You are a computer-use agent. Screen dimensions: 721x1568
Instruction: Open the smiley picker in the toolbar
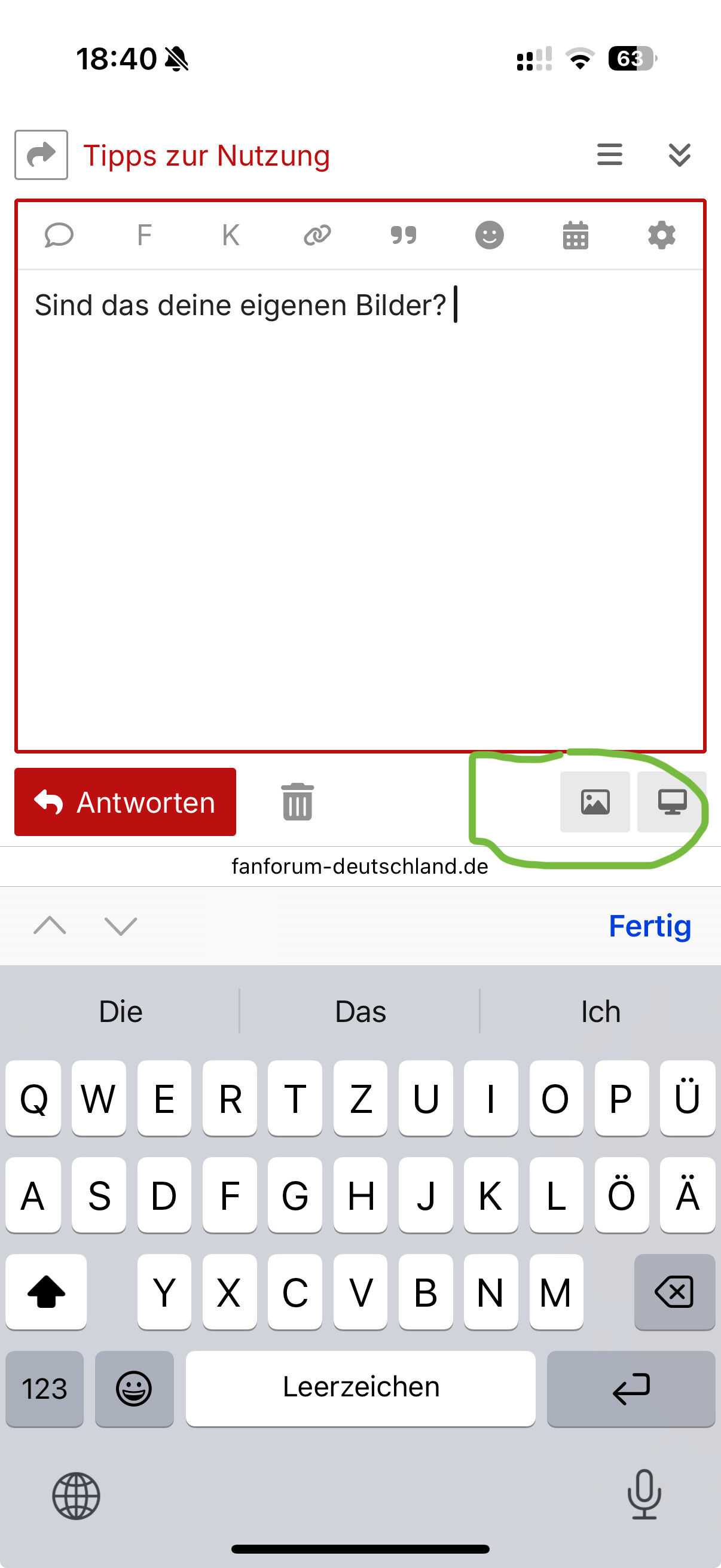tap(489, 235)
